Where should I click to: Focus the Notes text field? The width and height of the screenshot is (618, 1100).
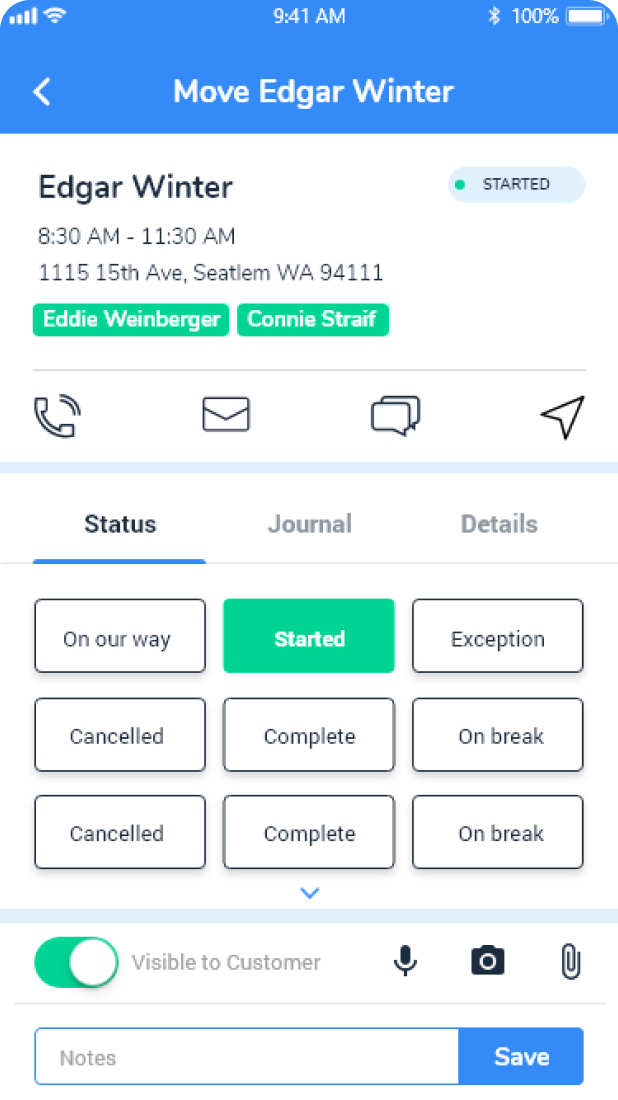[246, 1057]
